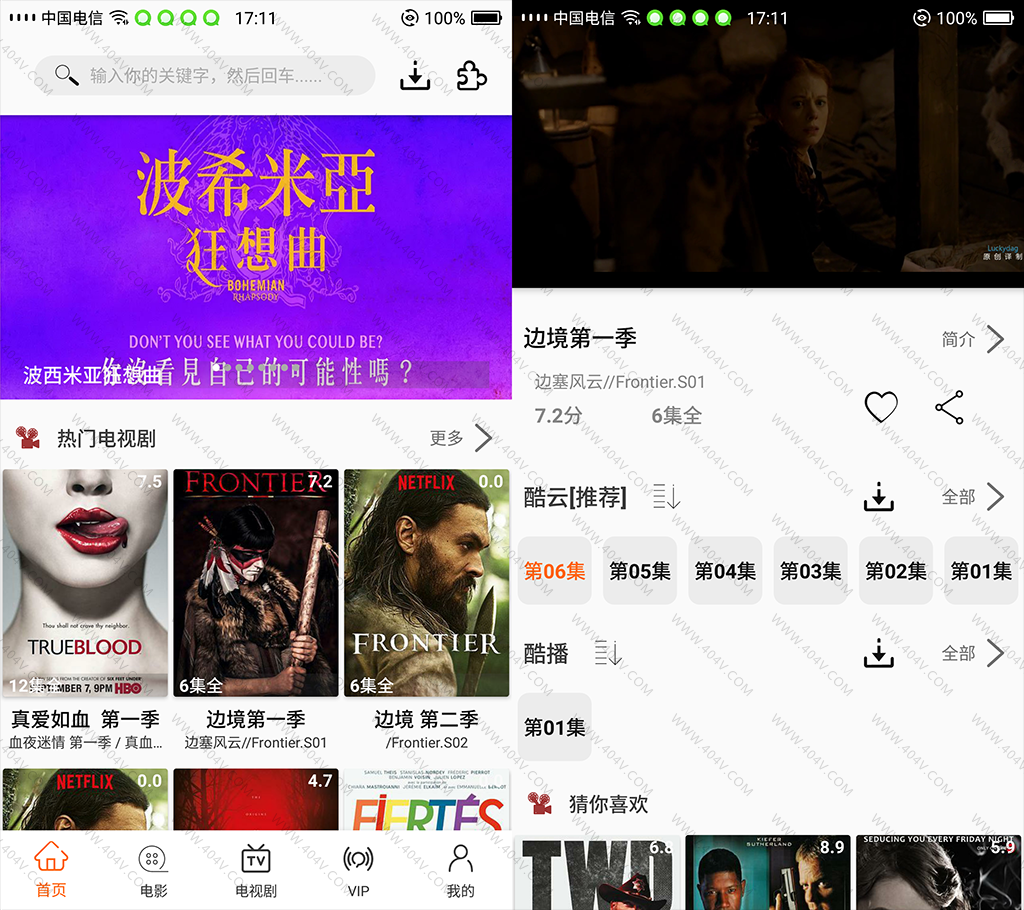This screenshot has height=910, width=1024.
Task: Expand the 简介 synopsis
Action: [x=972, y=339]
